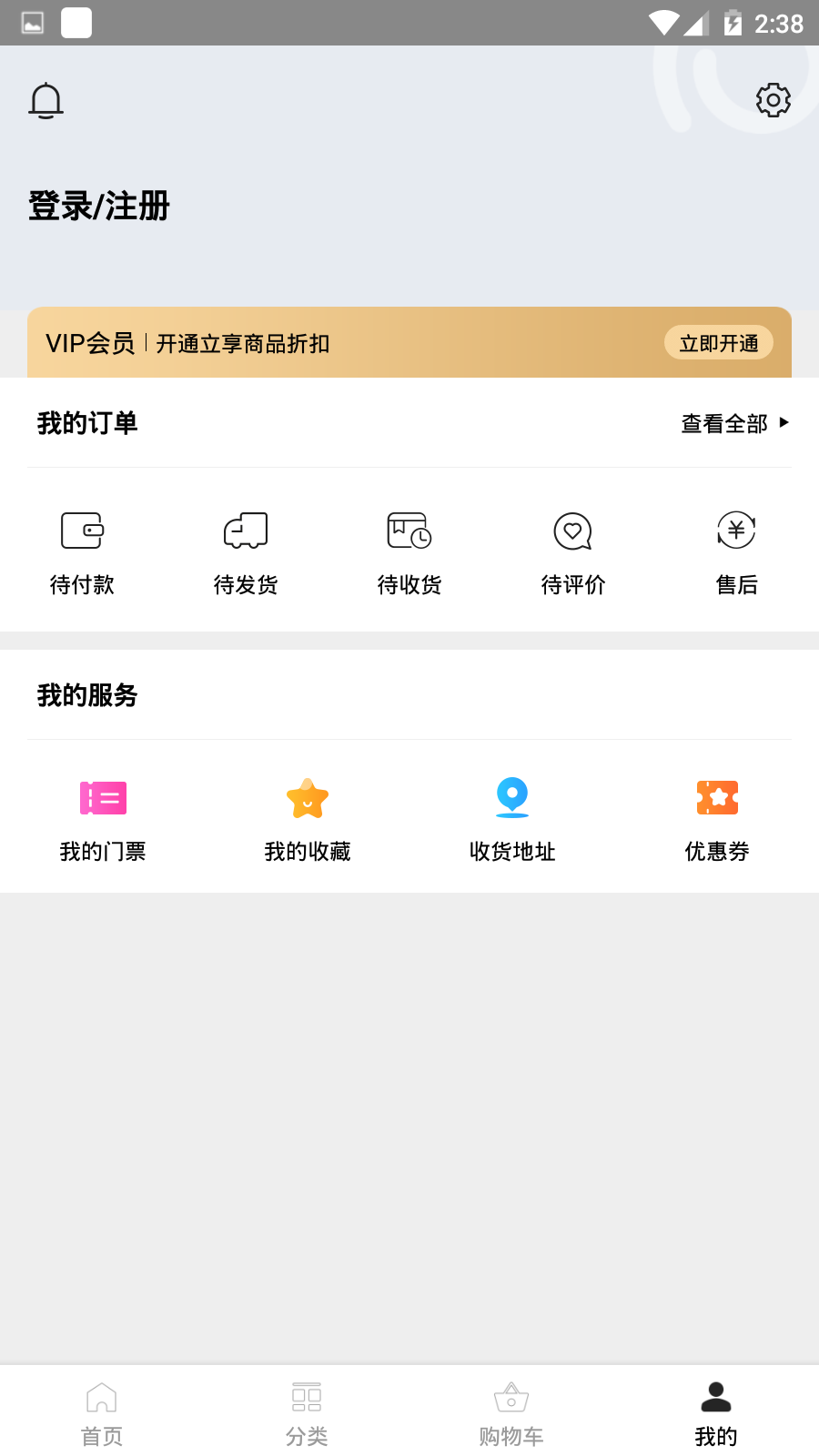Screen dimensions: 819x1456
Task: Switch to the 购物车 cart tab
Action: click(x=511, y=1413)
